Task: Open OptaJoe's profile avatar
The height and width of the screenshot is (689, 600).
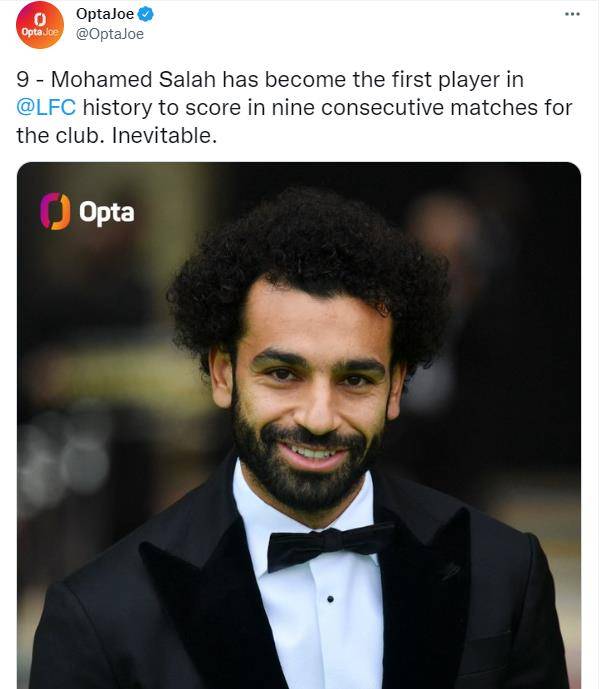Action: (x=40, y=25)
